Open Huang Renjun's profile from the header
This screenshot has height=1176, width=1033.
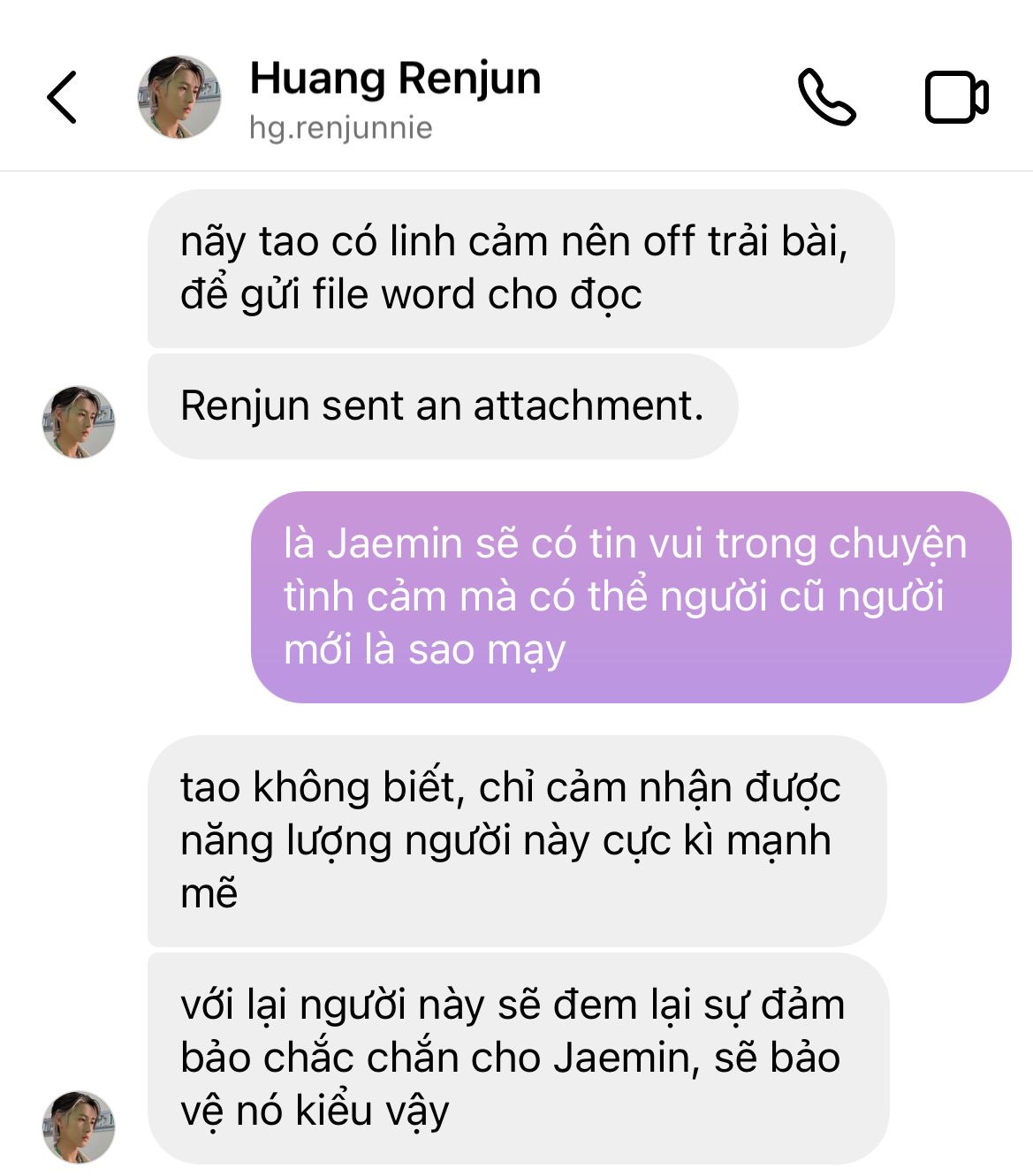point(394,97)
